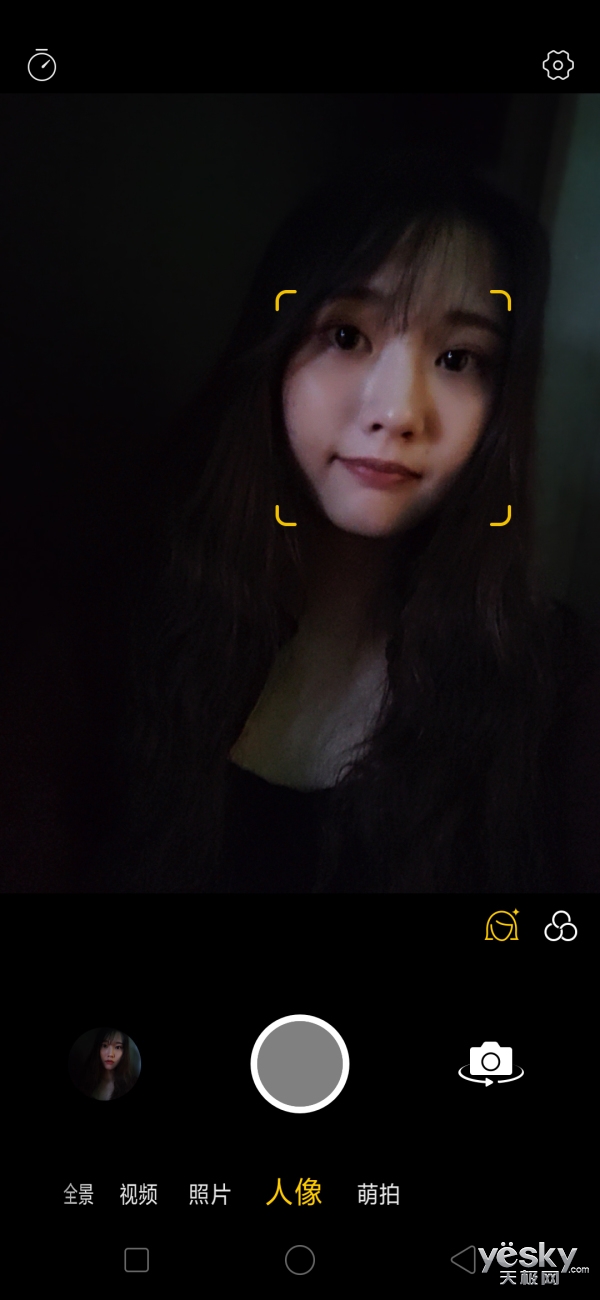Open the color filters icon

pos(561,927)
